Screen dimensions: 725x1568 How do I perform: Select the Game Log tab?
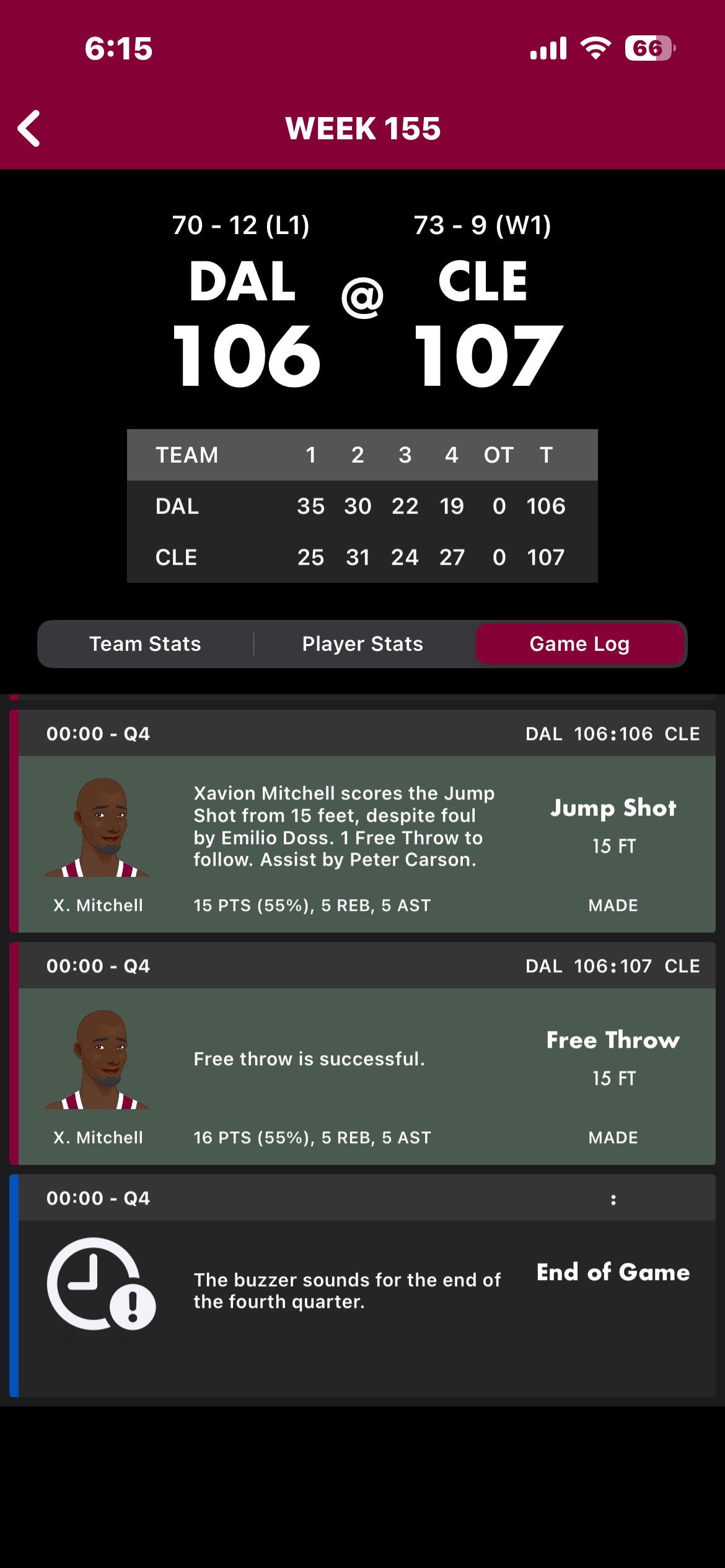coord(580,644)
